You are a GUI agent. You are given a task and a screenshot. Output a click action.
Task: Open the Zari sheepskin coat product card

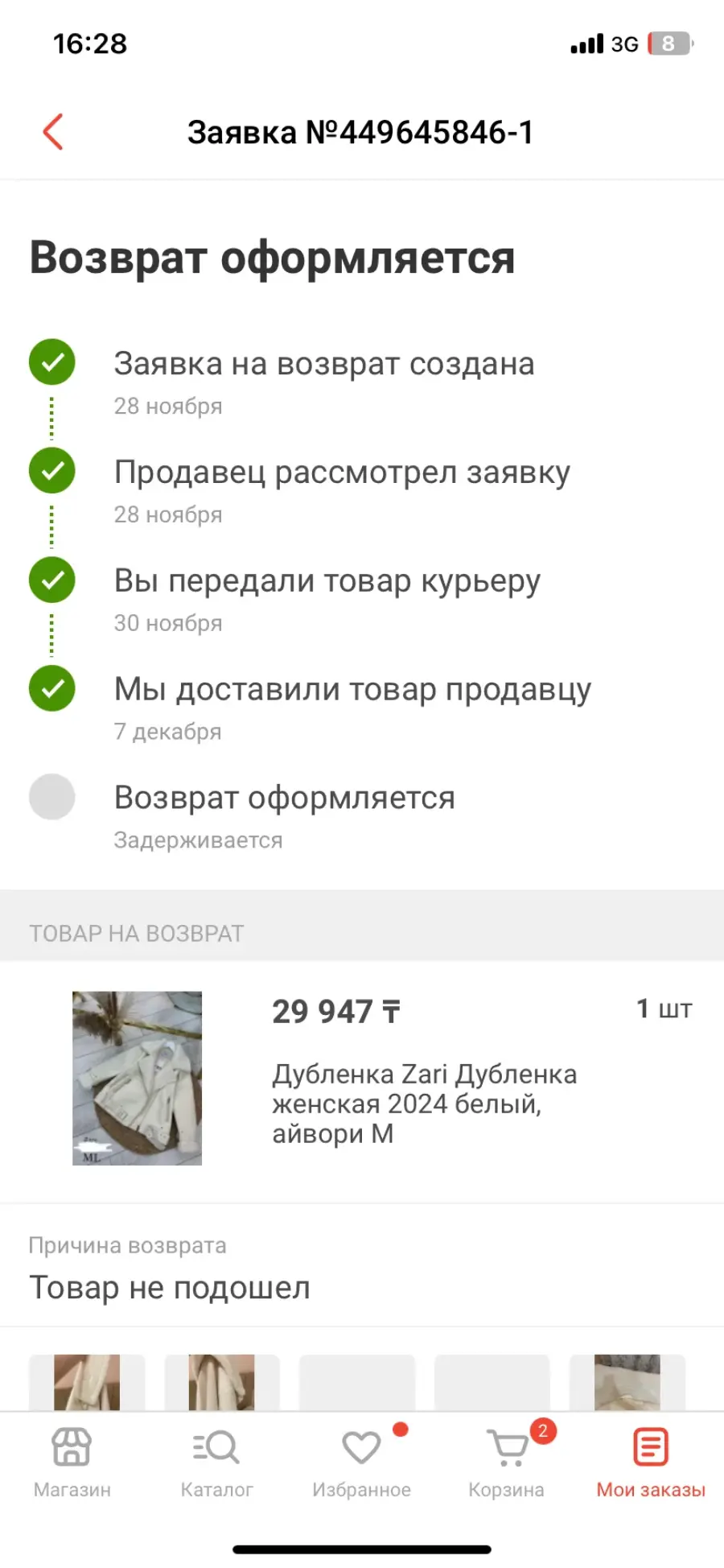click(362, 1079)
